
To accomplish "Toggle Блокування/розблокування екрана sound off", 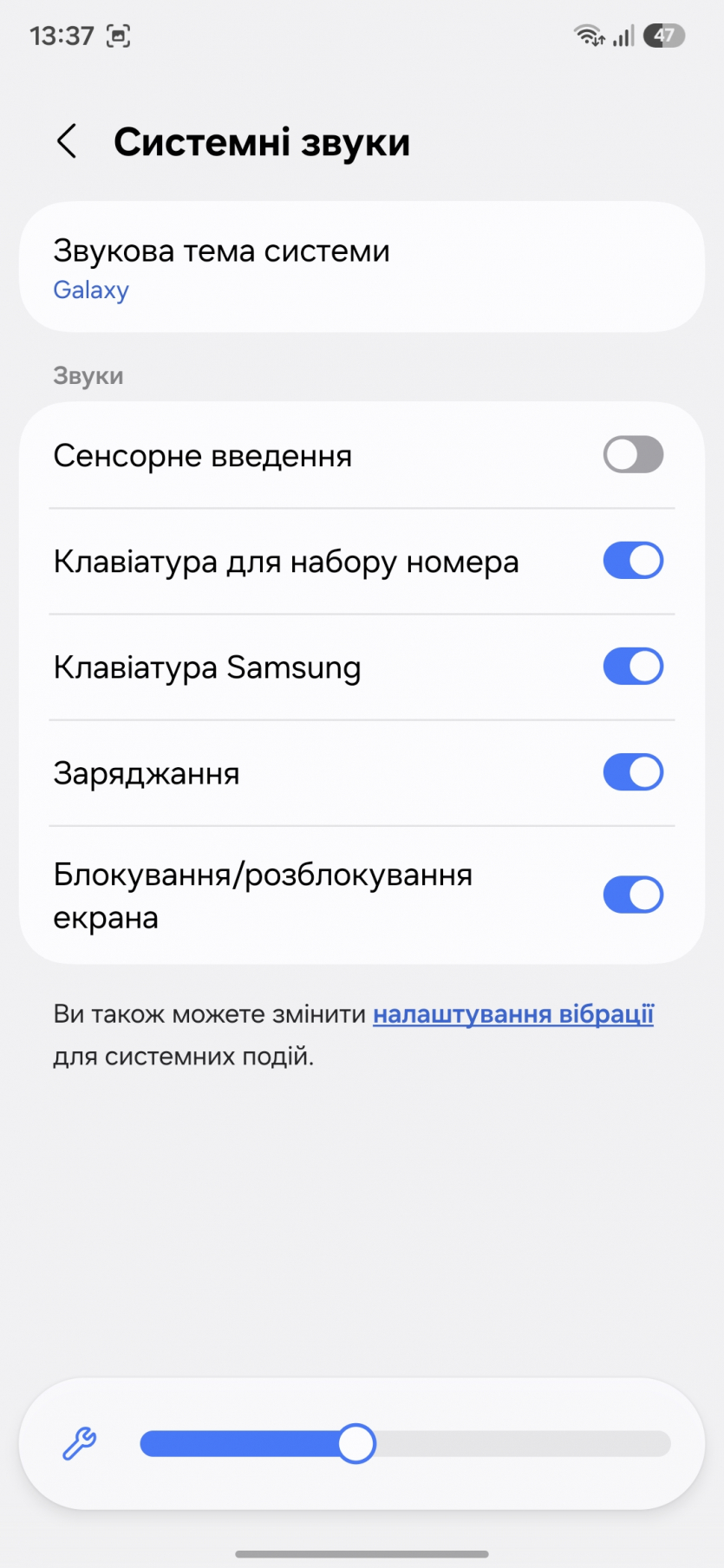I will coord(633,895).
